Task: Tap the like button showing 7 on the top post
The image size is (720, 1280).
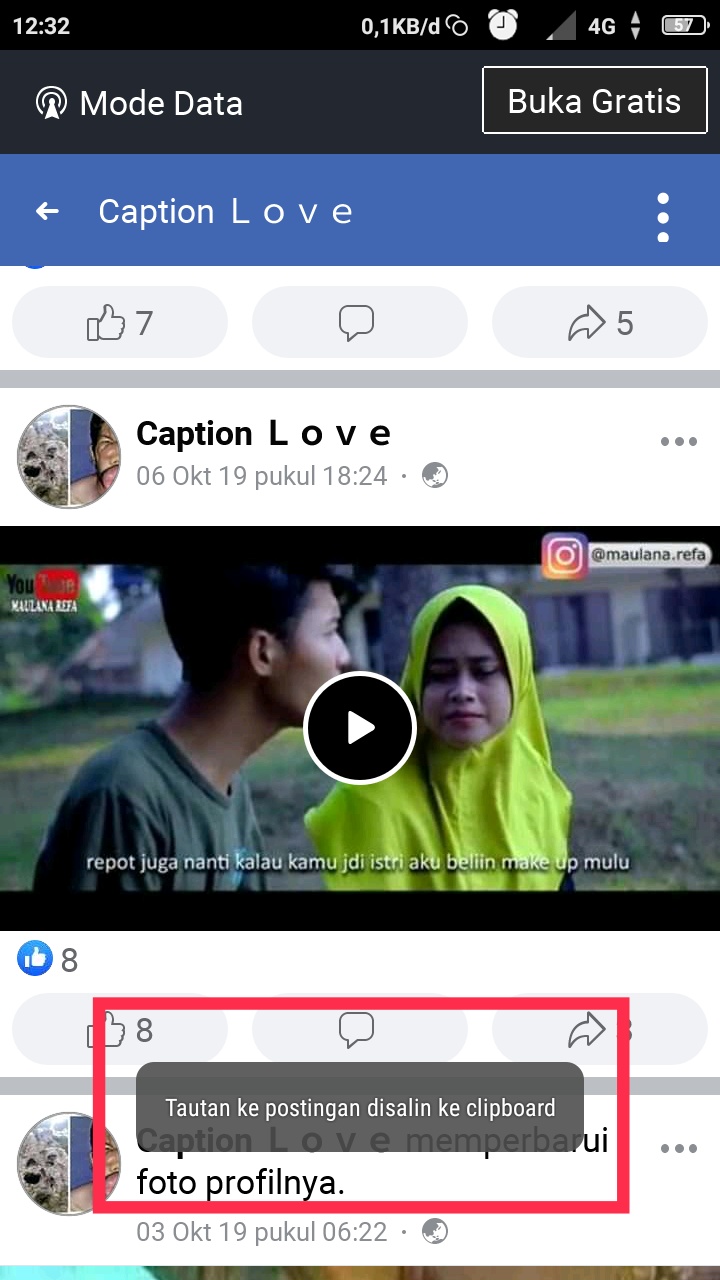Action: point(119,322)
